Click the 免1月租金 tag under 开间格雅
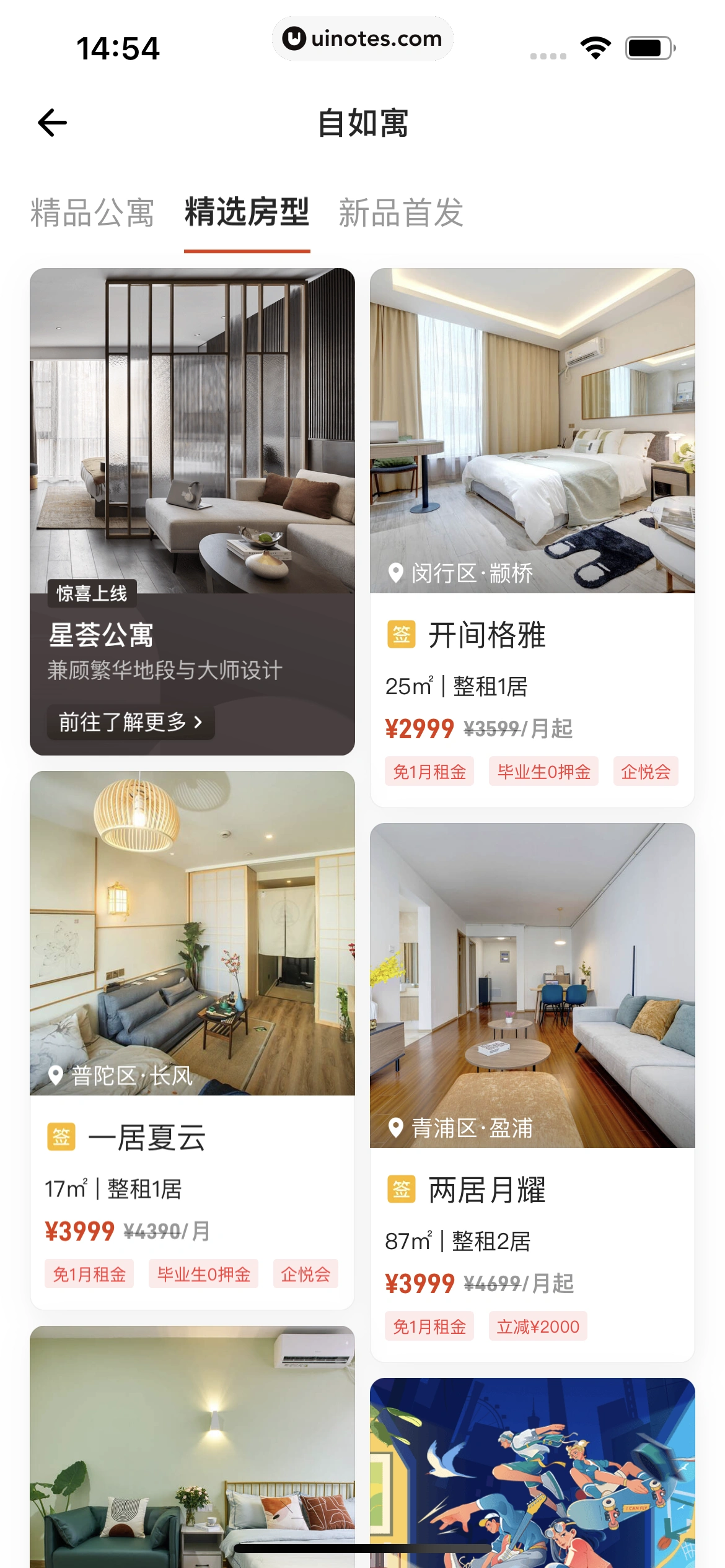This screenshot has height=1568, width=725. point(430,772)
